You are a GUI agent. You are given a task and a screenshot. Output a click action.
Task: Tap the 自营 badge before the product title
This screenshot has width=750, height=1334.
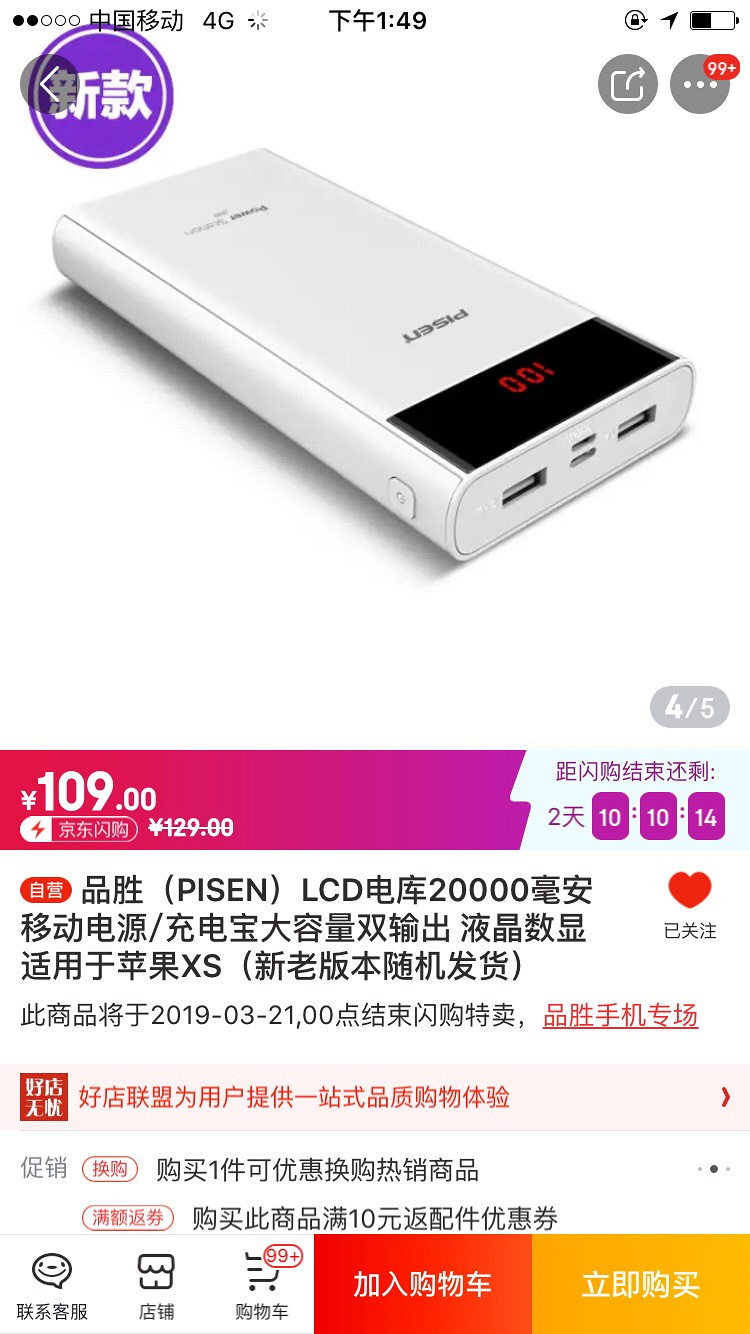click(44, 889)
